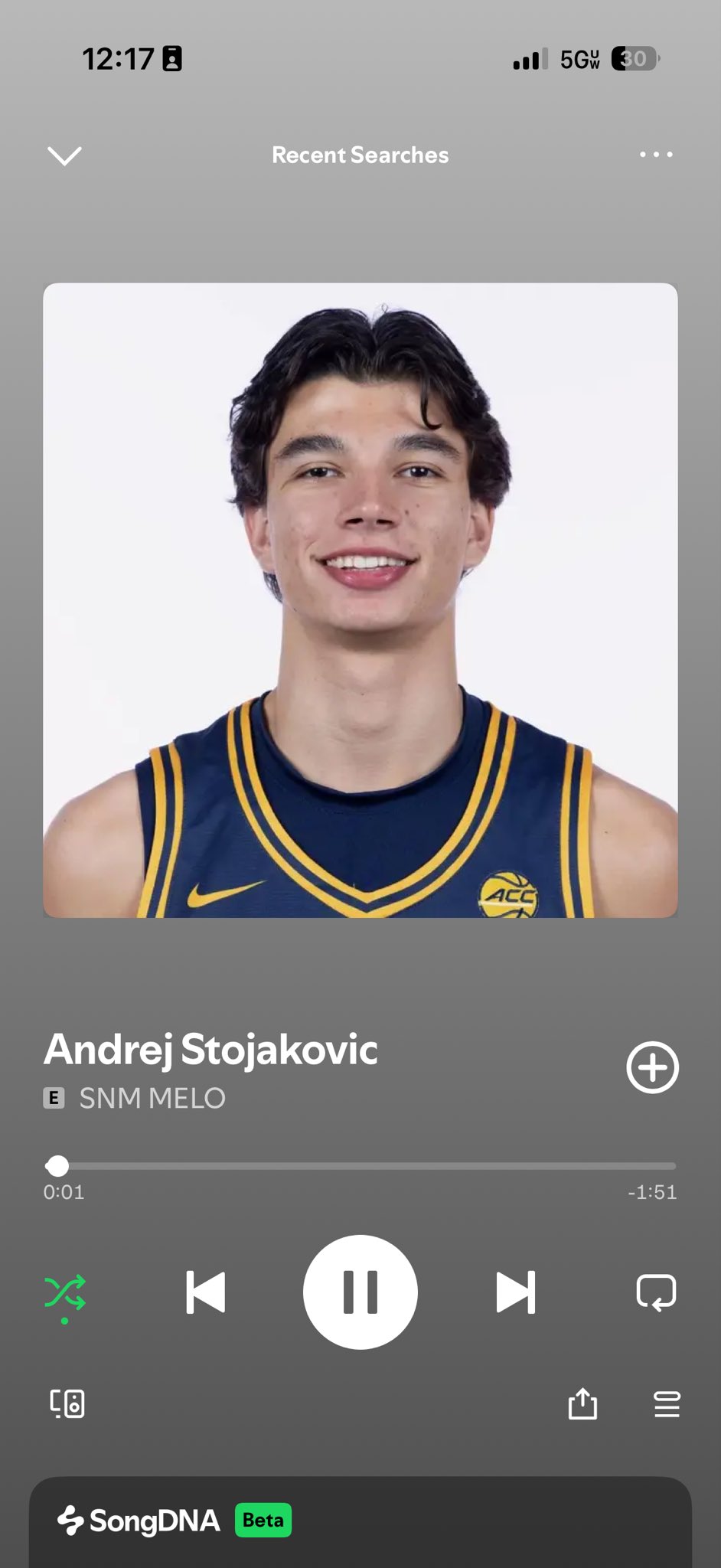Open the SongDNA Beta card
Viewport: 721px width, 1568px height.
360,1521
